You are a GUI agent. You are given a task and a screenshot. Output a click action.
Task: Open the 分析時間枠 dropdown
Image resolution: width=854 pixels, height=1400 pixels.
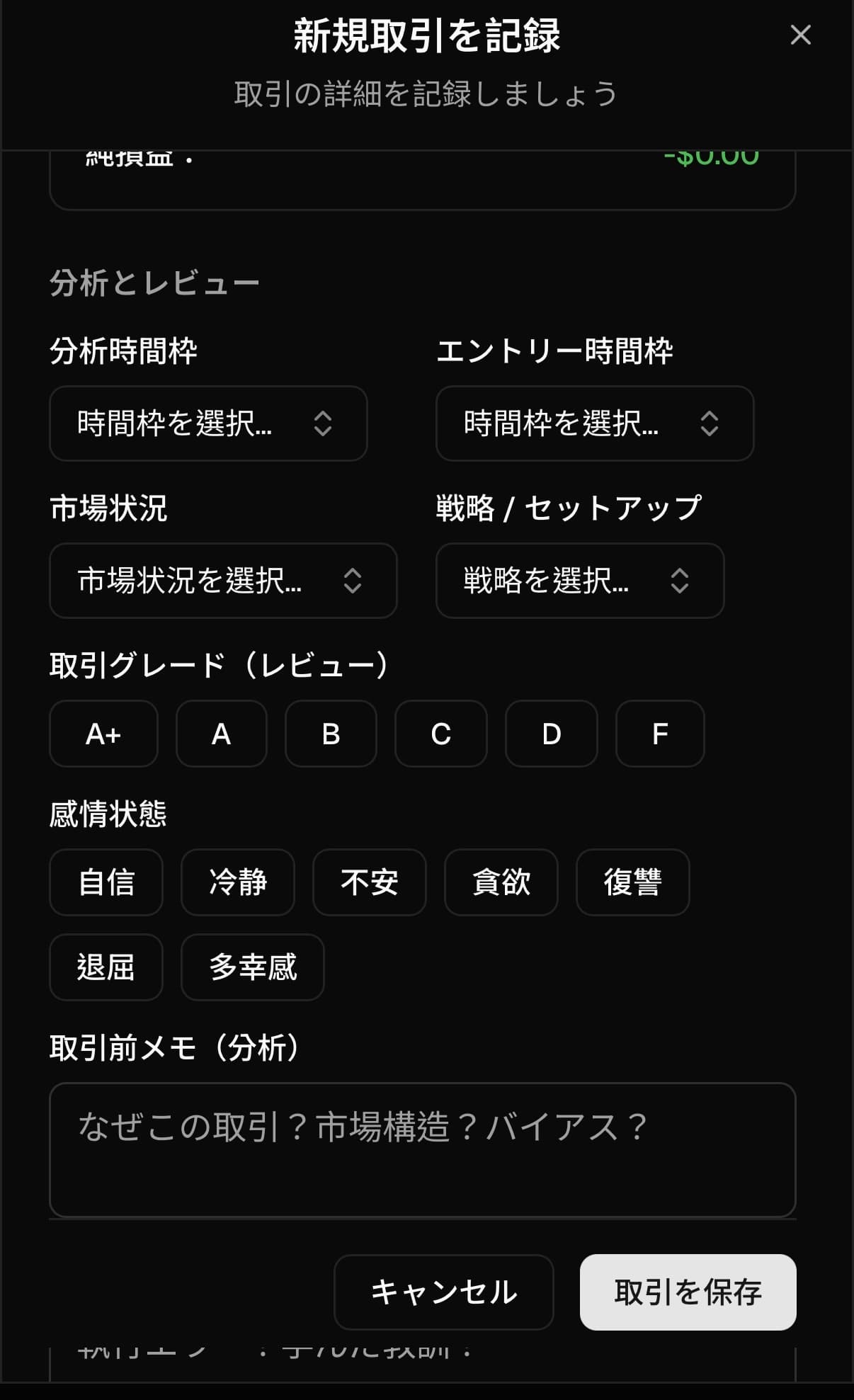[208, 423]
